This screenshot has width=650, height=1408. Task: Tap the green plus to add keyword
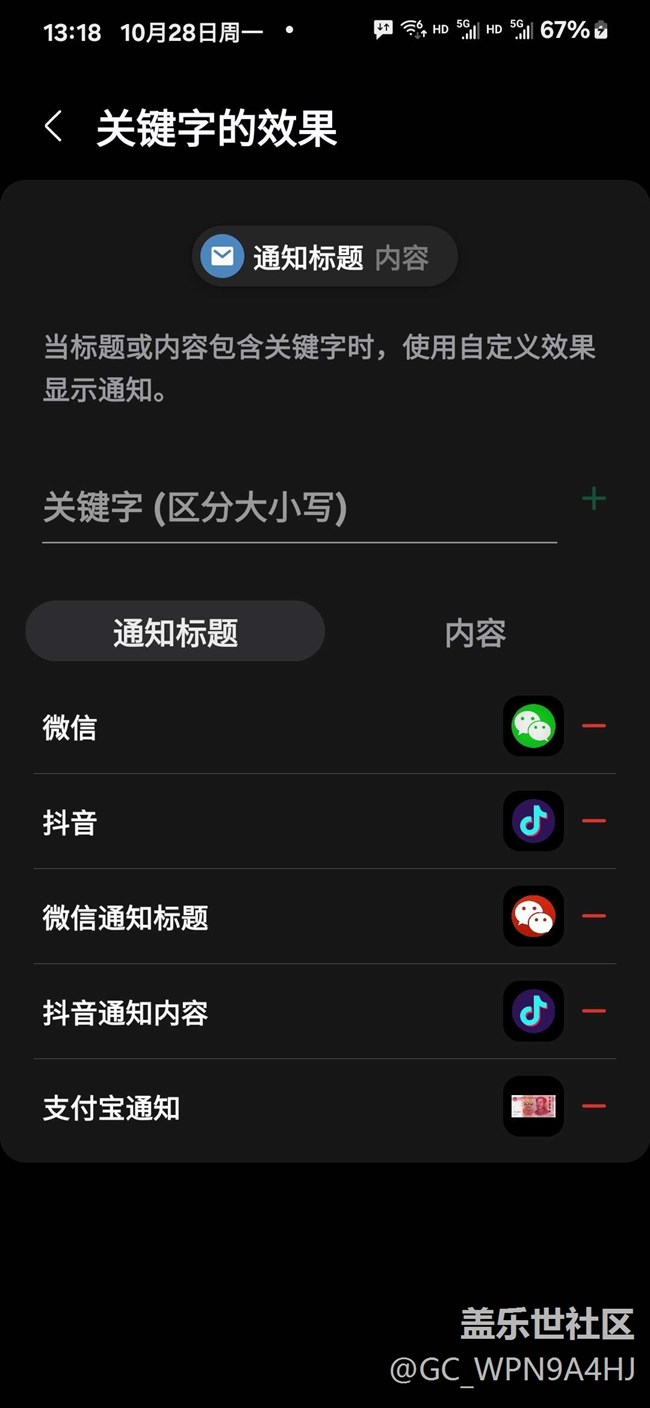594,499
